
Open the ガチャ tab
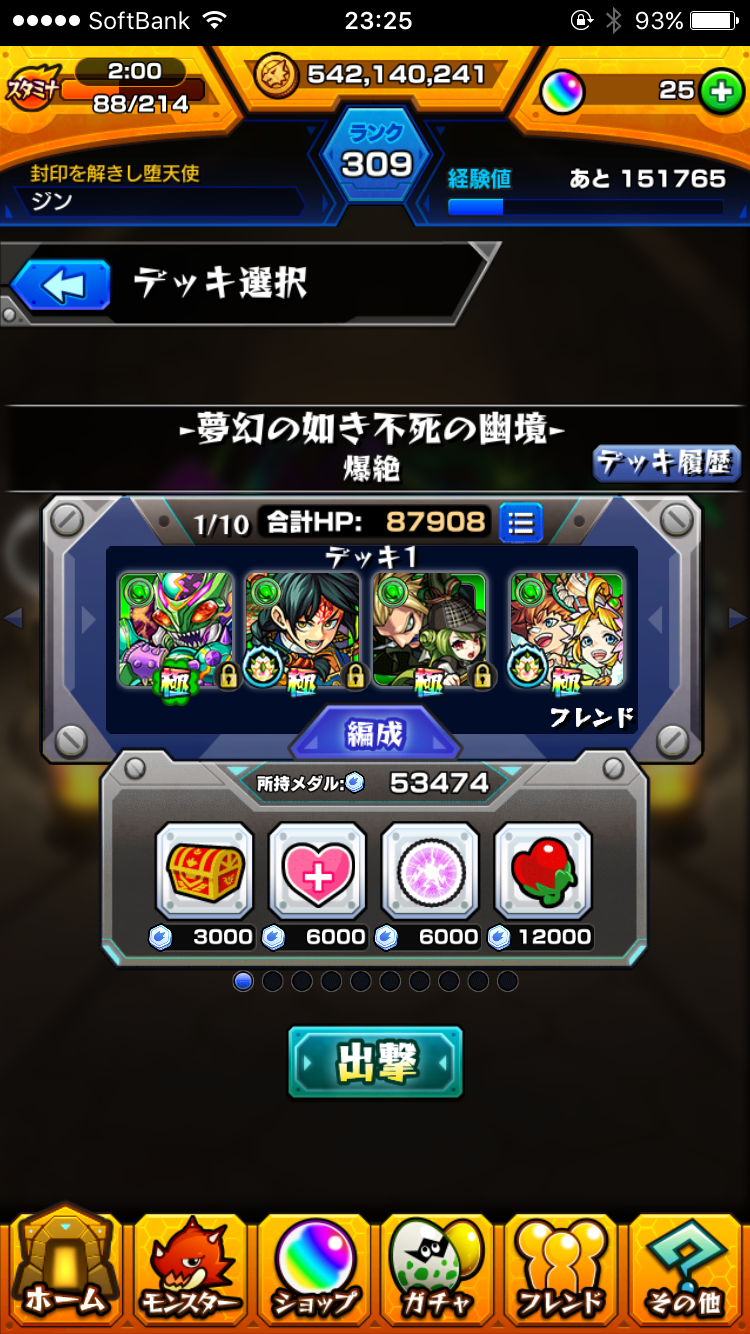(x=437, y=1266)
